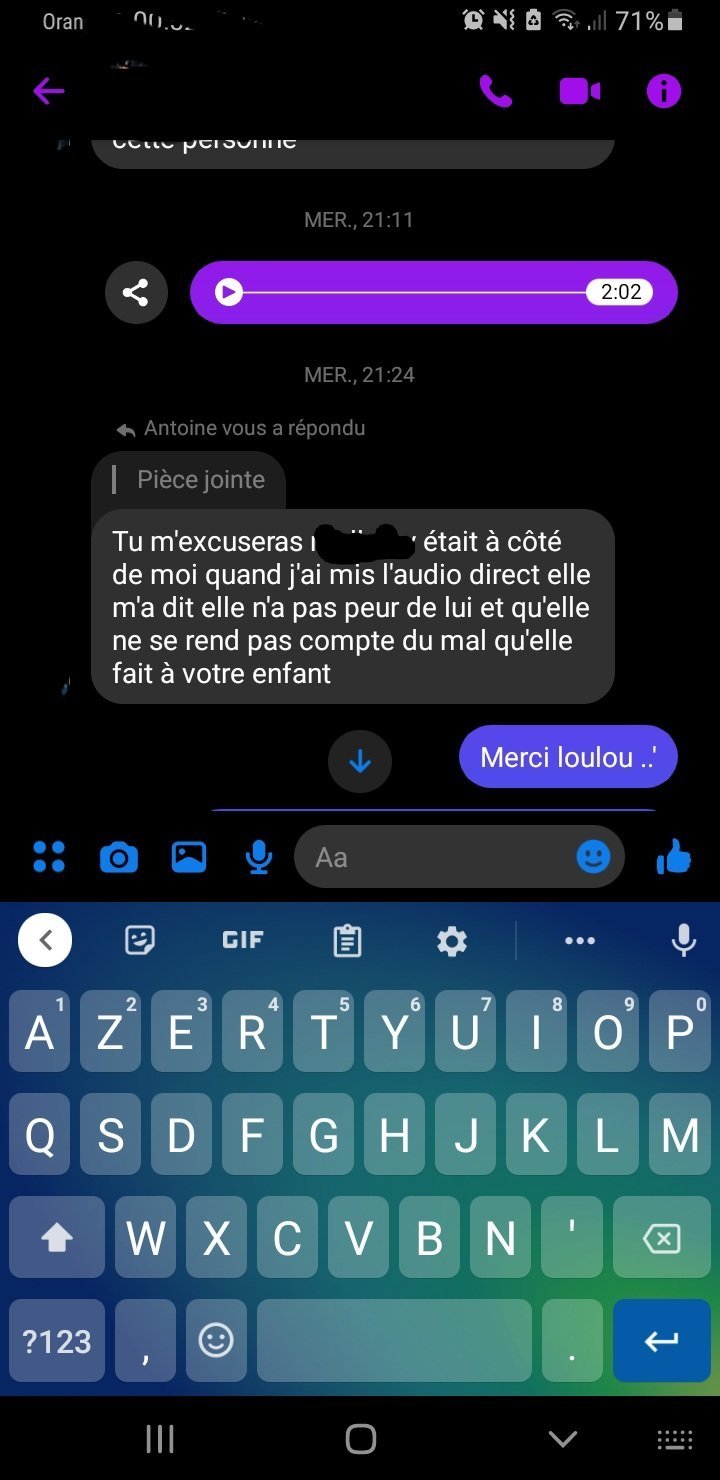The image size is (720, 1480).
Task: Go back using the purple arrow
Action: 48,92
